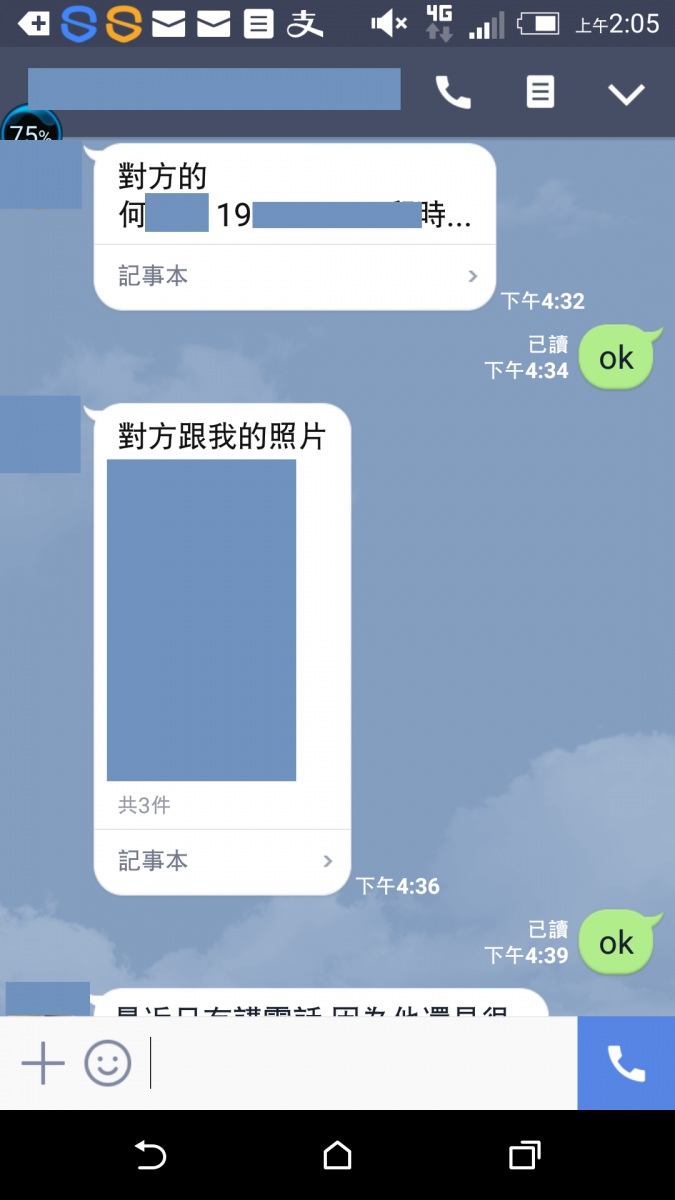Go back with the system back button
This screenshot has height=1200, width=675.
pyautogui.click(x=150, y=1156)
